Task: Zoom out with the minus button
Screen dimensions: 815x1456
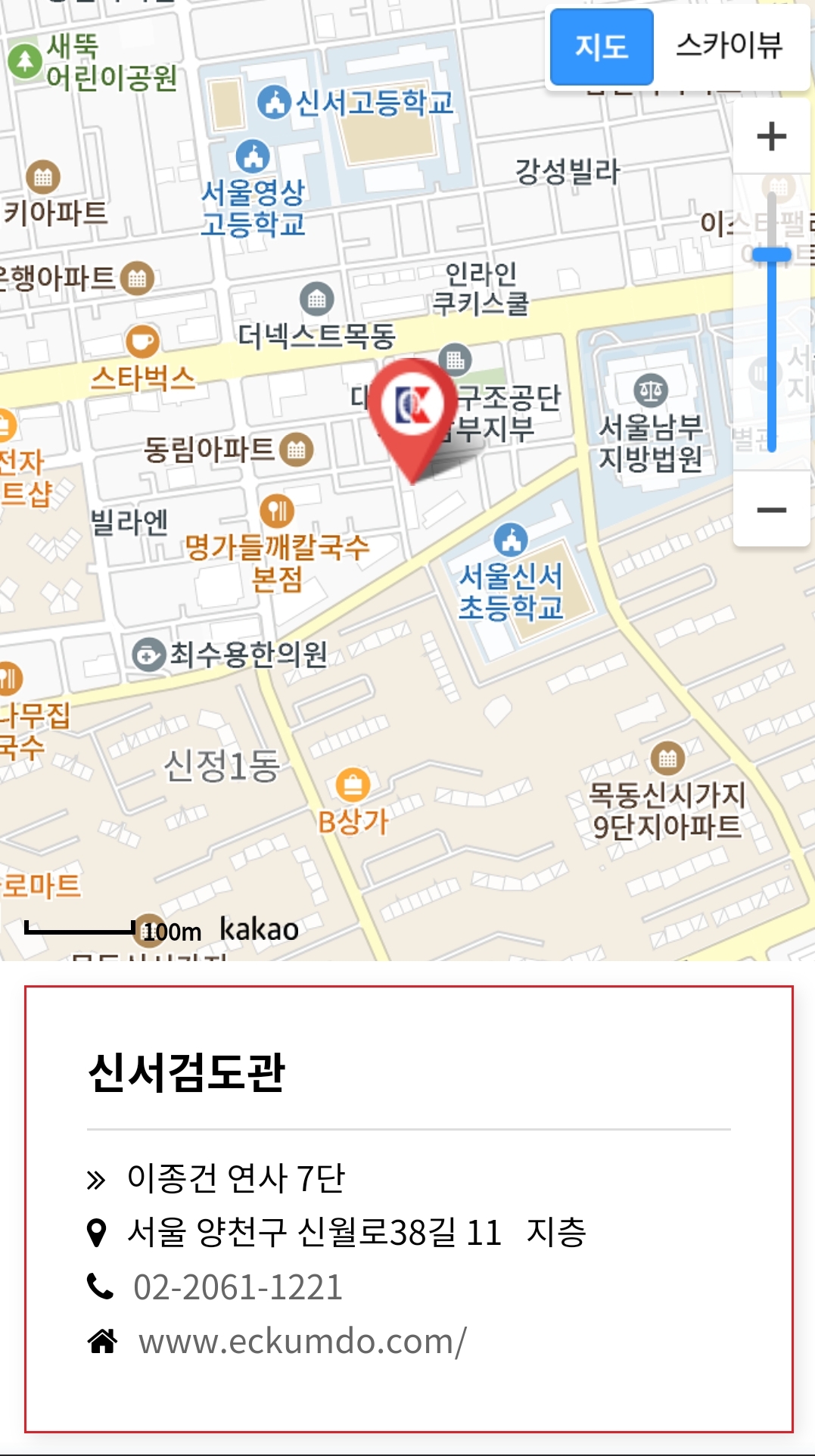Action: (x=771, y=510)
